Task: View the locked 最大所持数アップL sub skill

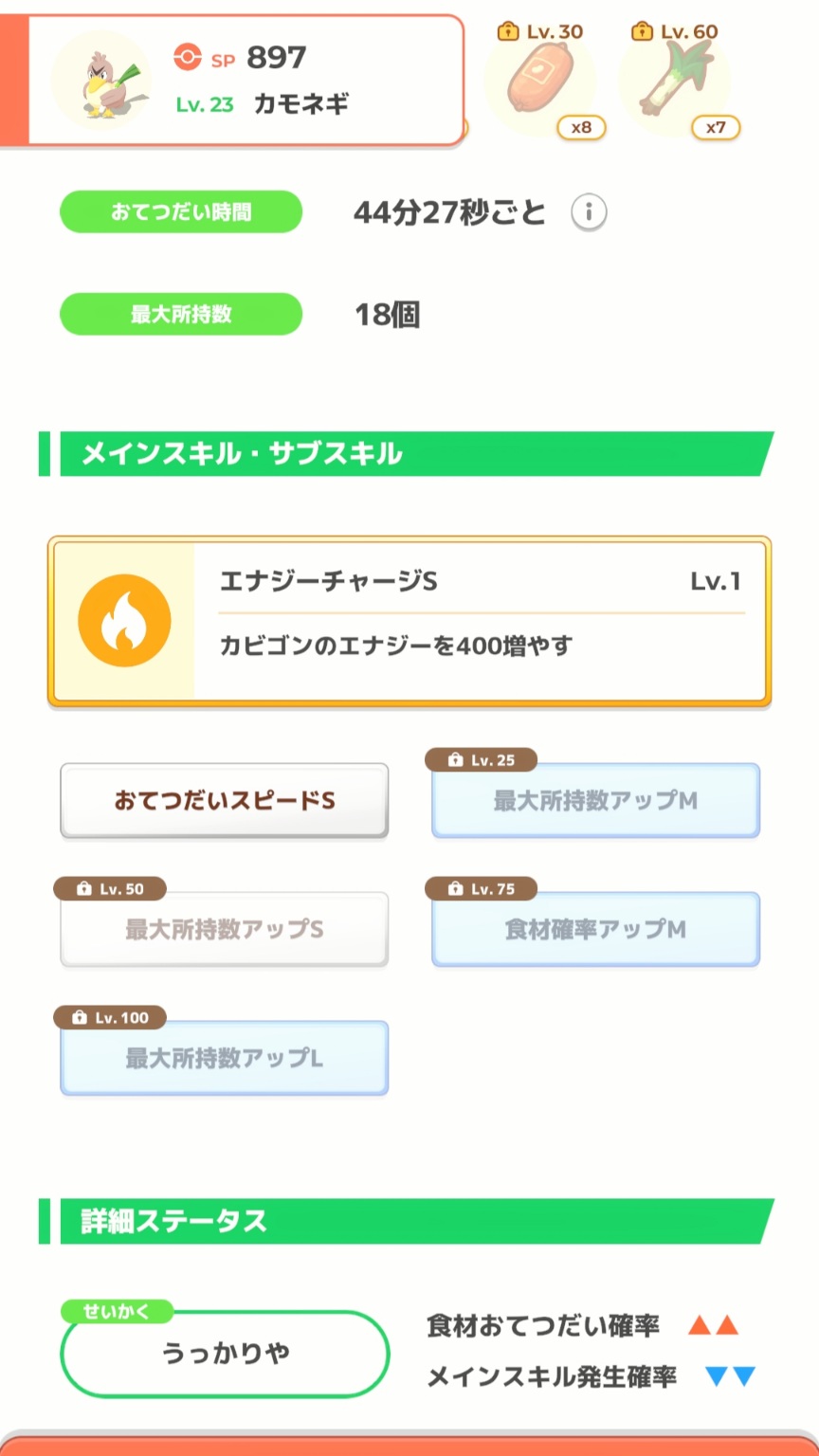Action: (225, 1058)
